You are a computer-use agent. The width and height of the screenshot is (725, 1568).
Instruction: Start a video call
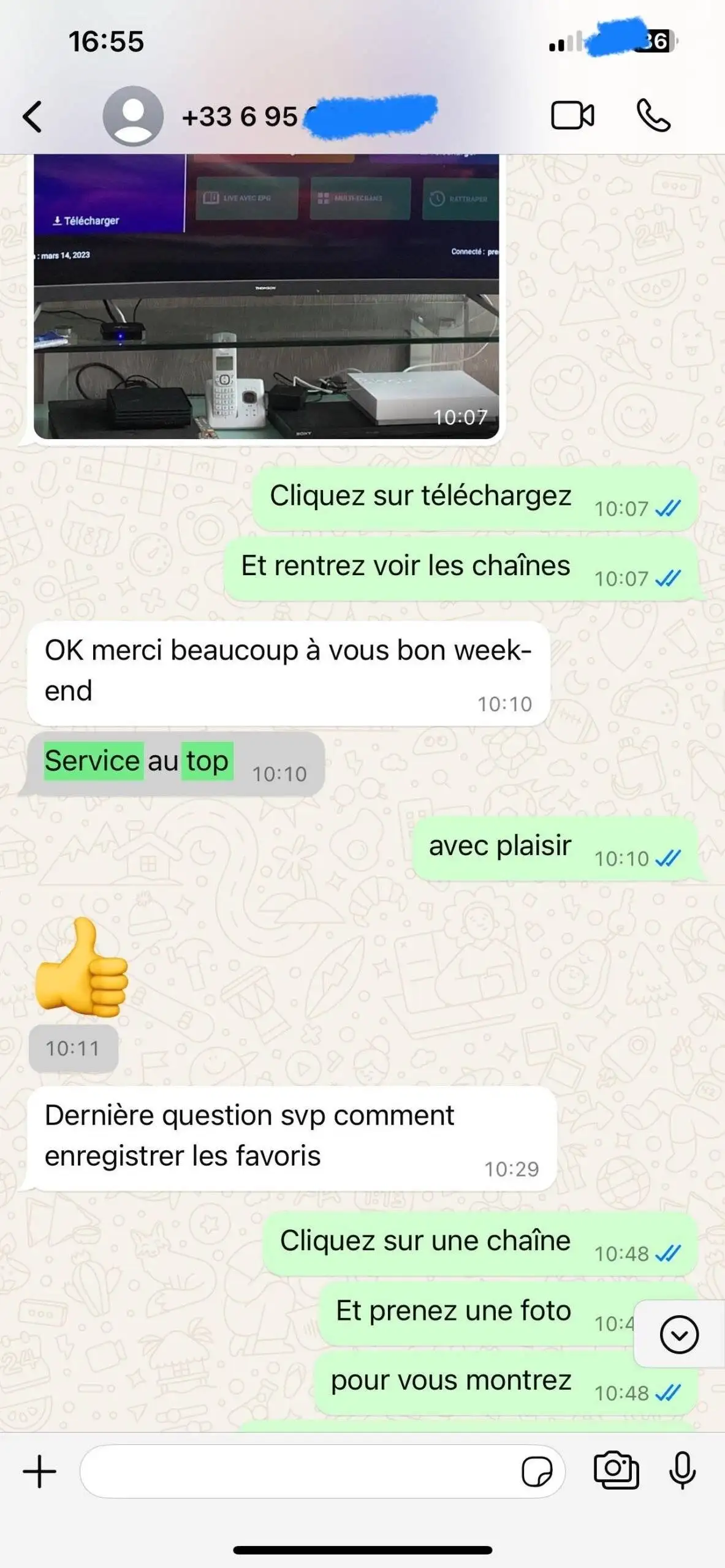(572, 116)
